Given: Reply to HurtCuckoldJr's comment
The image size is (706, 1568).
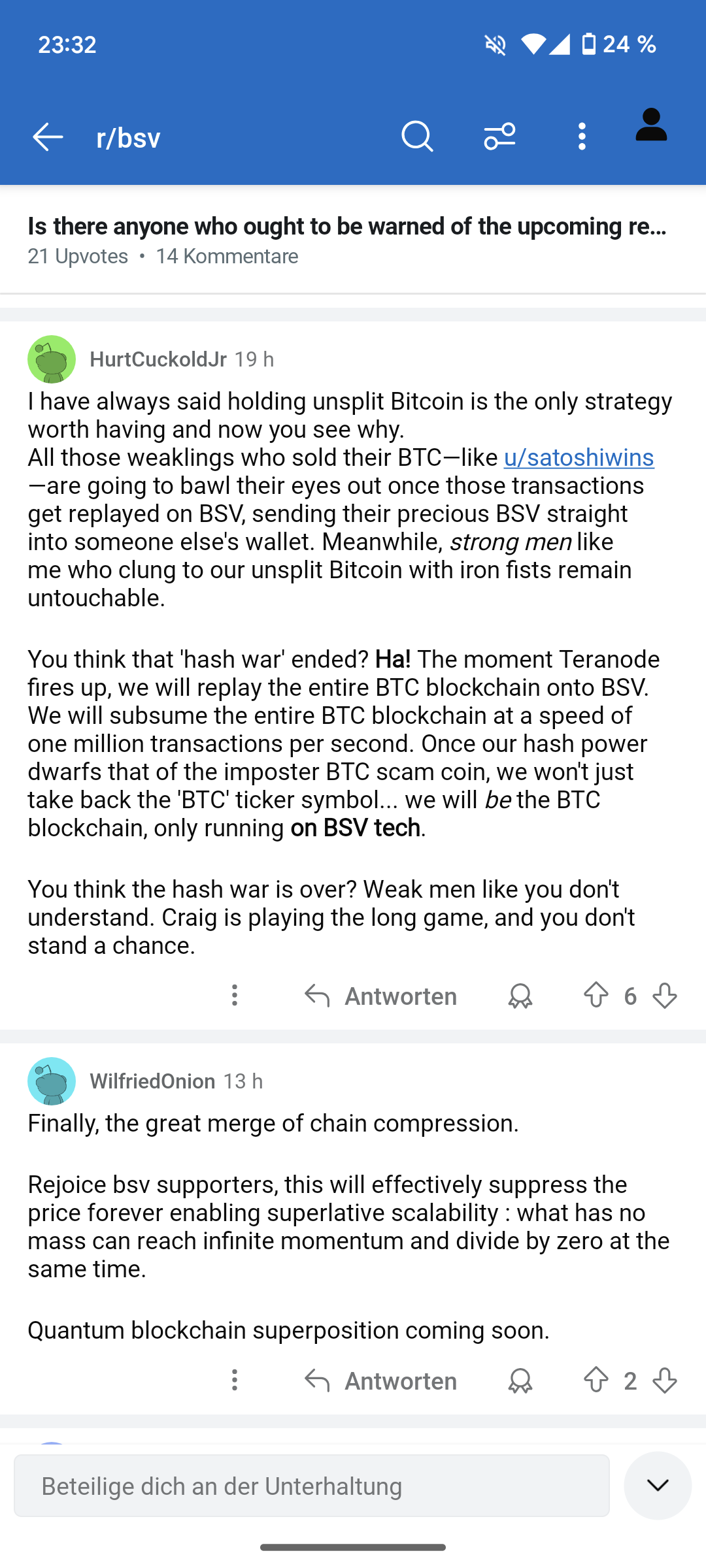Looking at the screenshot, I should (x=382, y=996).
